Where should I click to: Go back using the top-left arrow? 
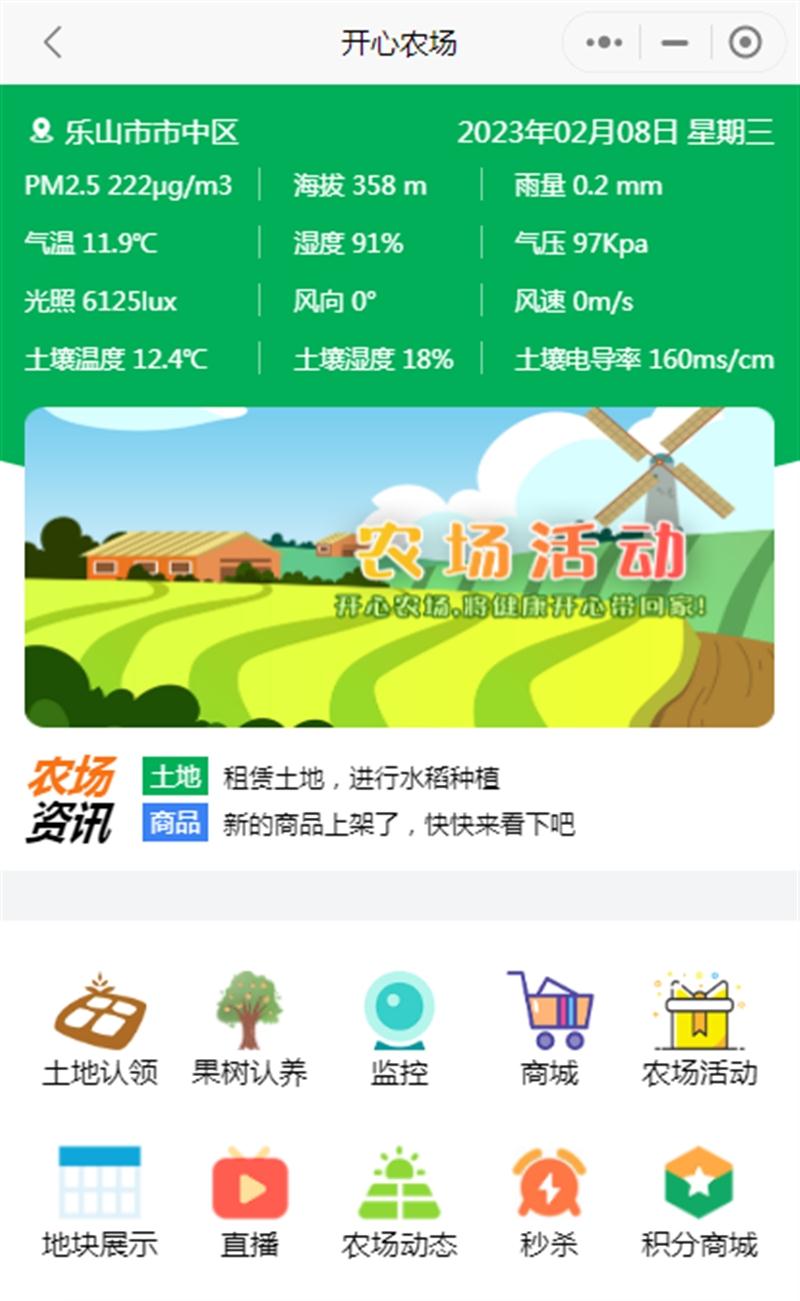point(53,43)
